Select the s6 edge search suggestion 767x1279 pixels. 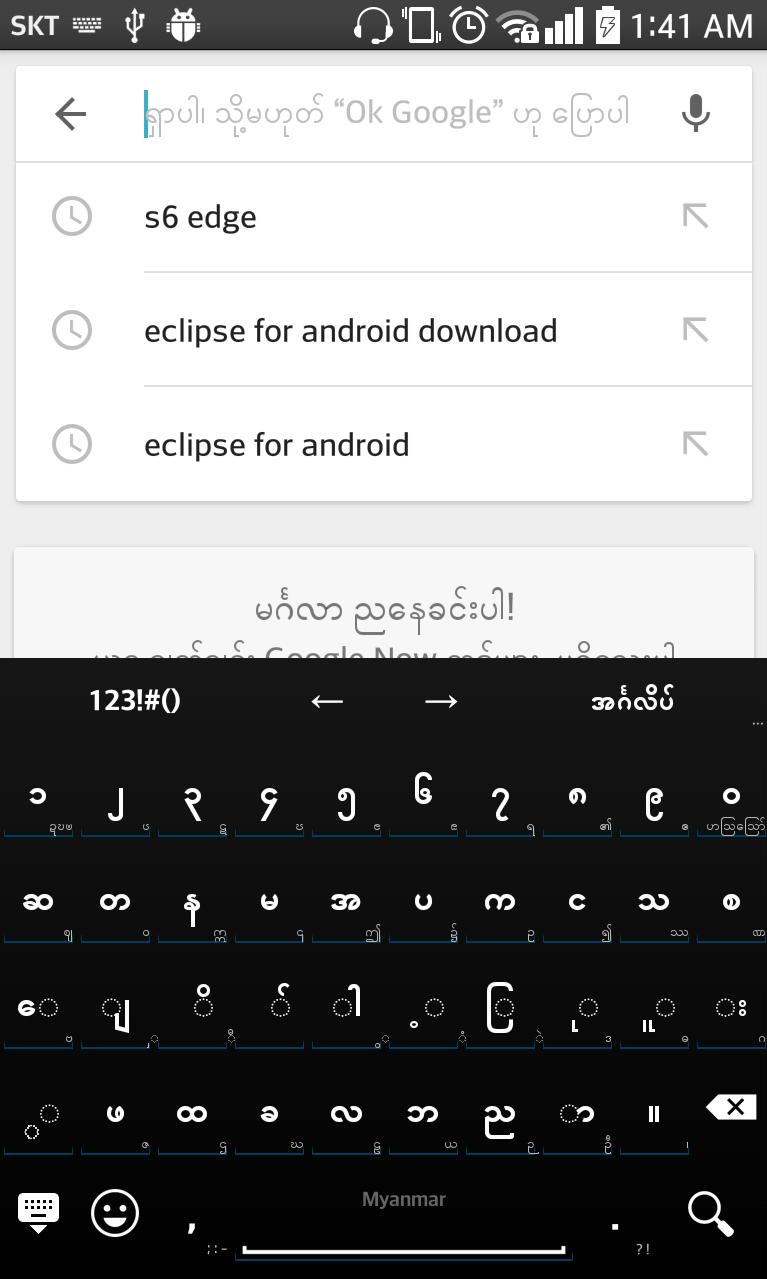point(200,216)
